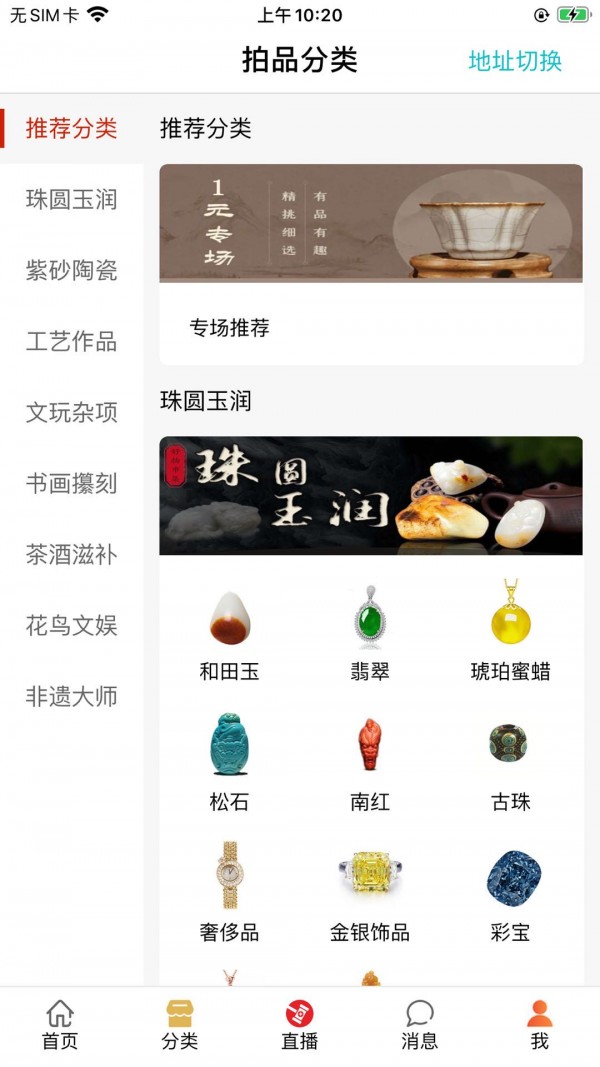Browse 翡翠 items

point(369,635)
